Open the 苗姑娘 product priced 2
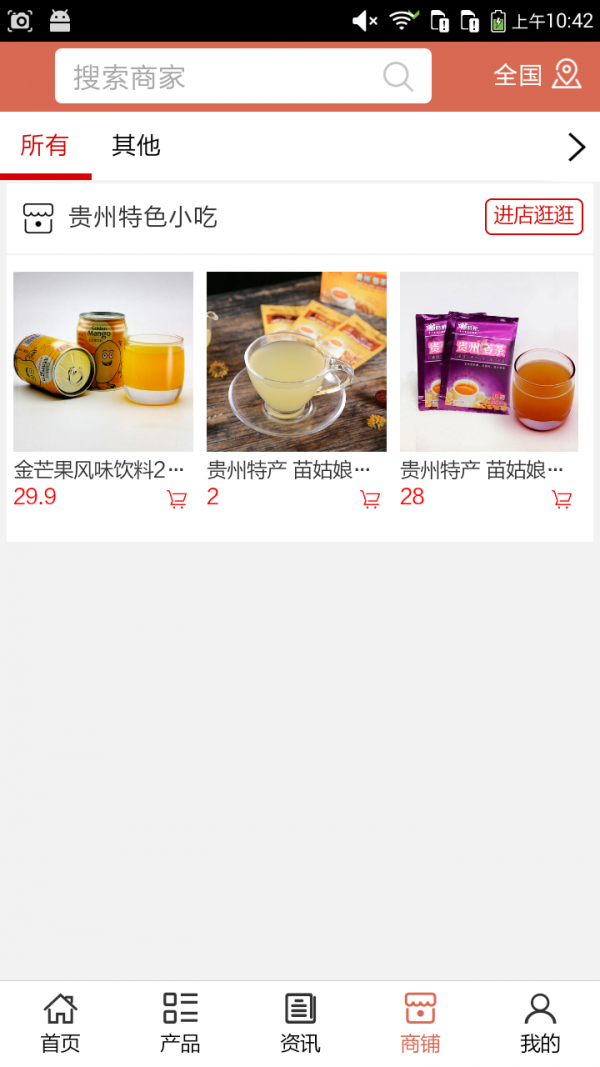 pyautogui.click(x=296, y=362)
